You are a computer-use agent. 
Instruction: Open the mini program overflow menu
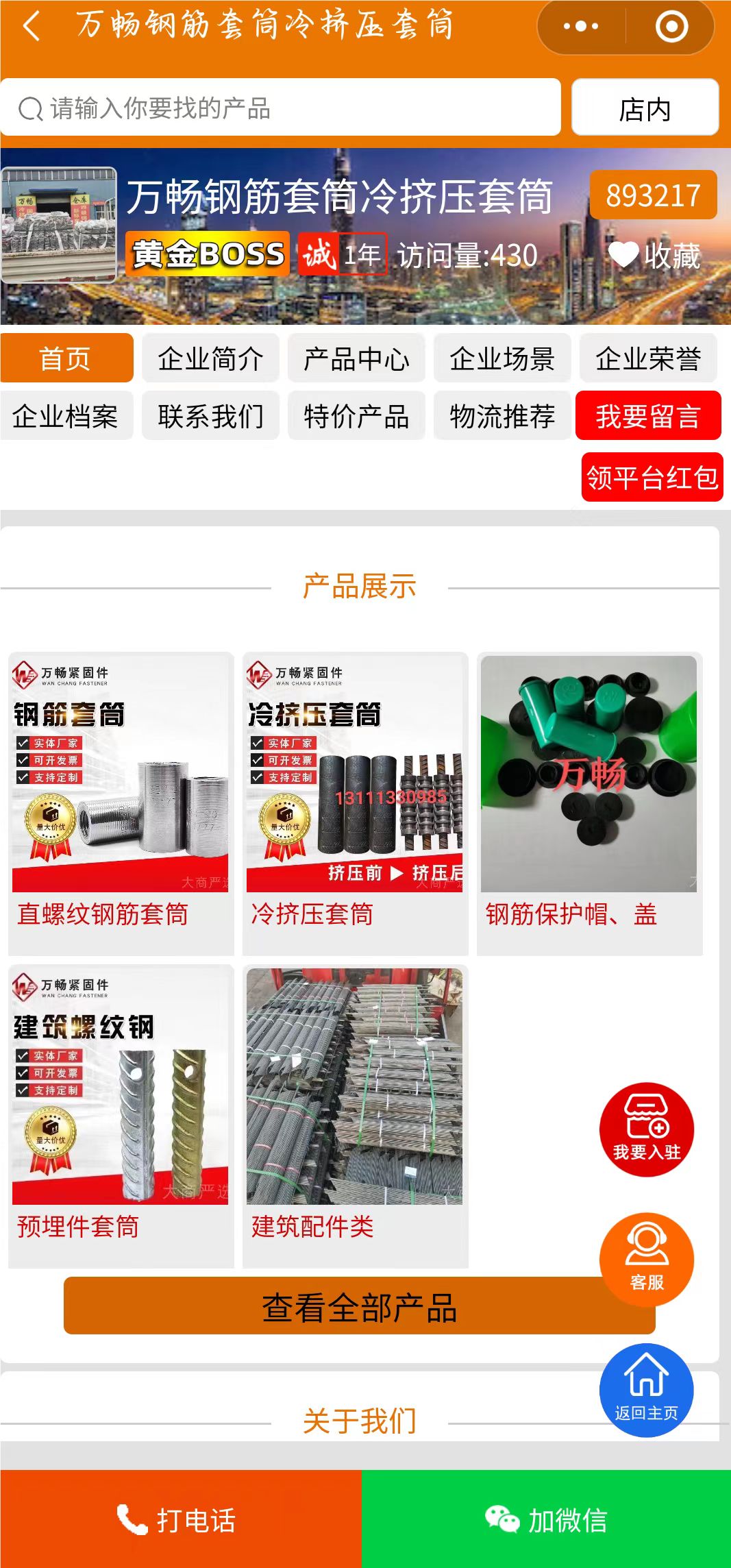580,27
